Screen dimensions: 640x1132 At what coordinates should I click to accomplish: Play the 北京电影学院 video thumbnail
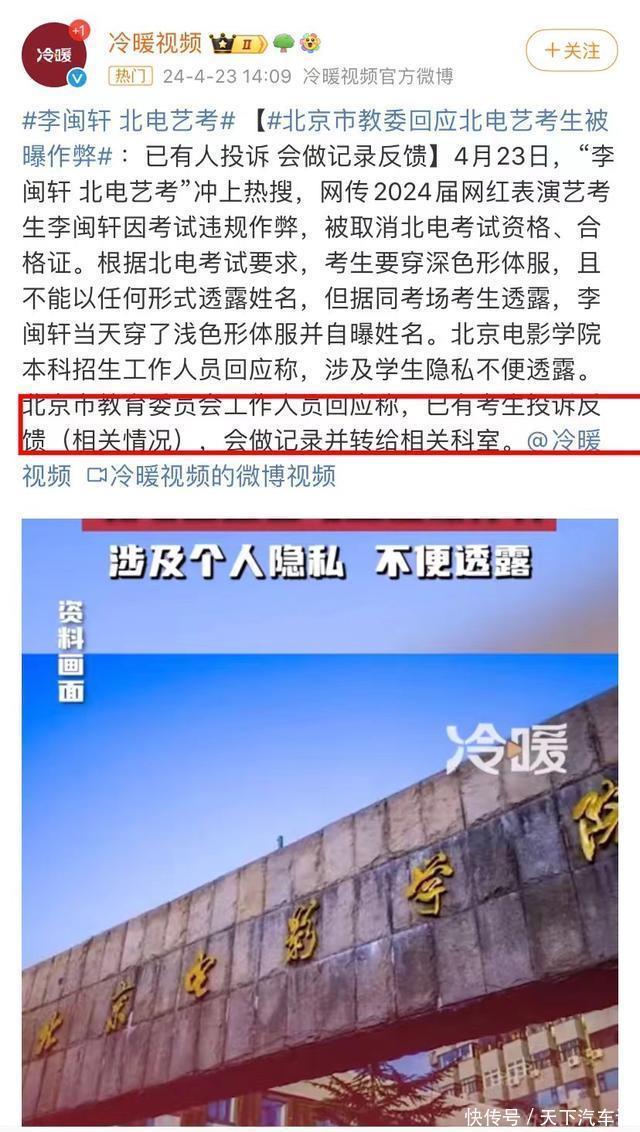point(320,820)
